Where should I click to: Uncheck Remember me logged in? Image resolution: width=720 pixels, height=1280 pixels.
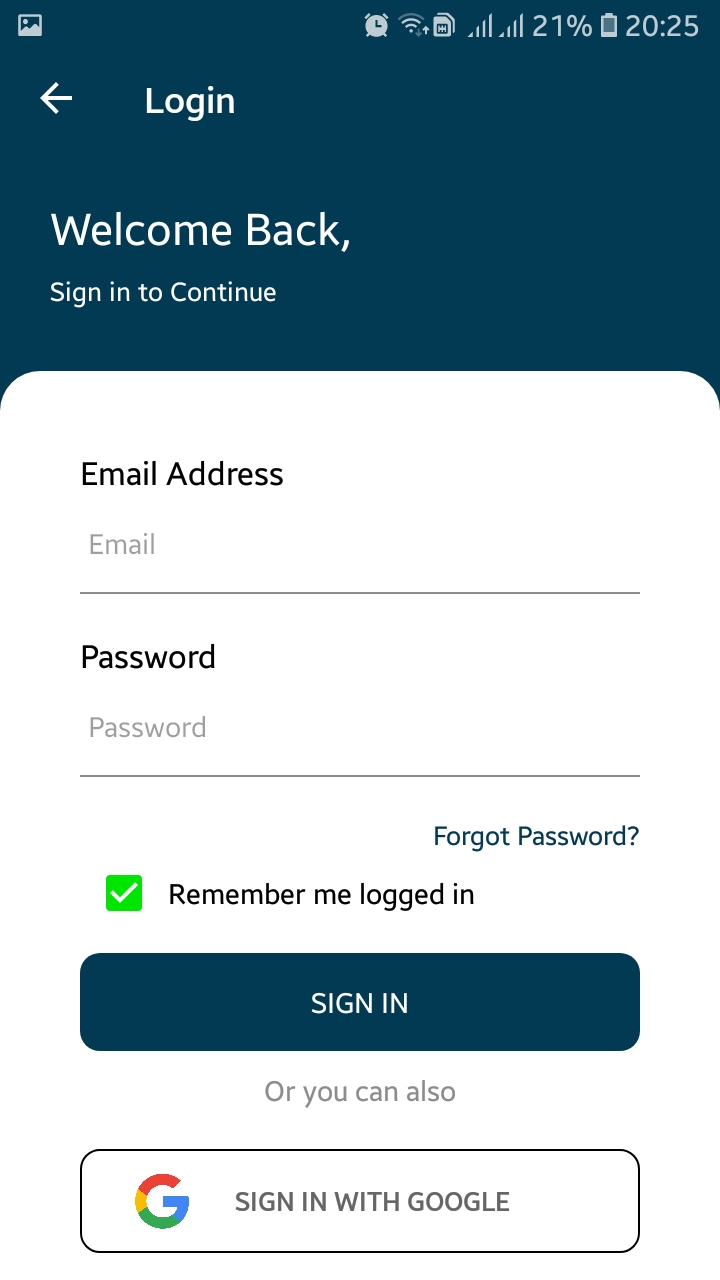coord(124,893)
